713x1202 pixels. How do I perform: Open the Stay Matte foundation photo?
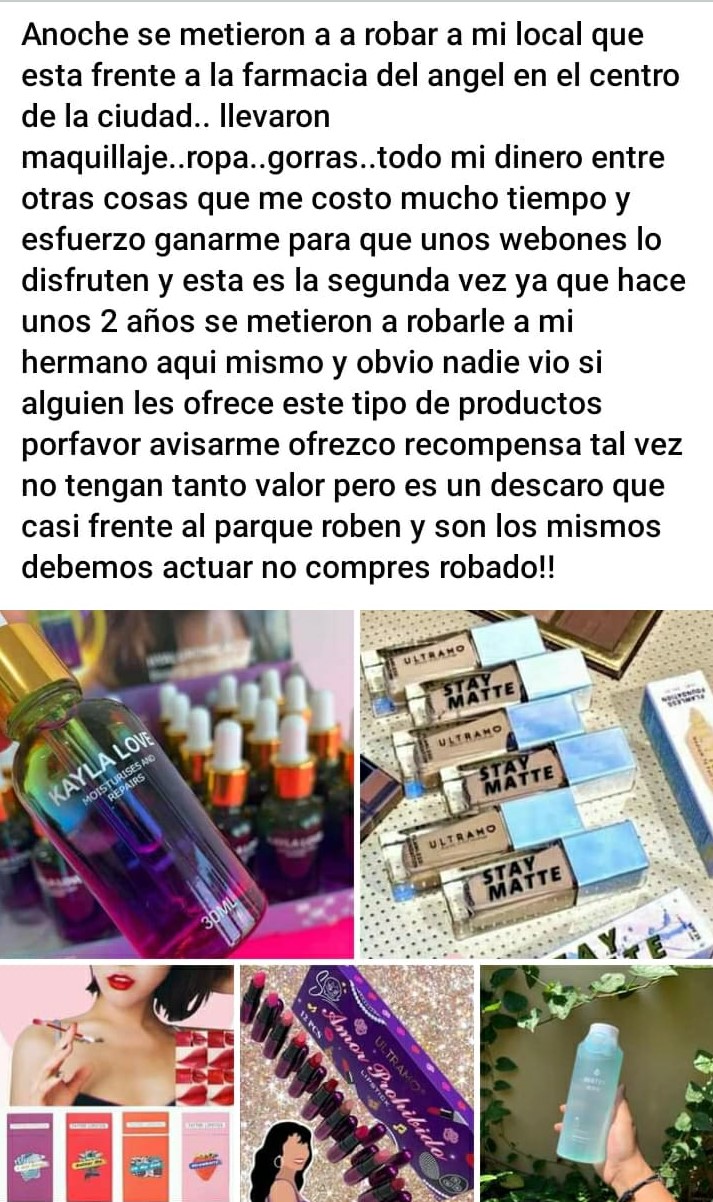point(536,783)
